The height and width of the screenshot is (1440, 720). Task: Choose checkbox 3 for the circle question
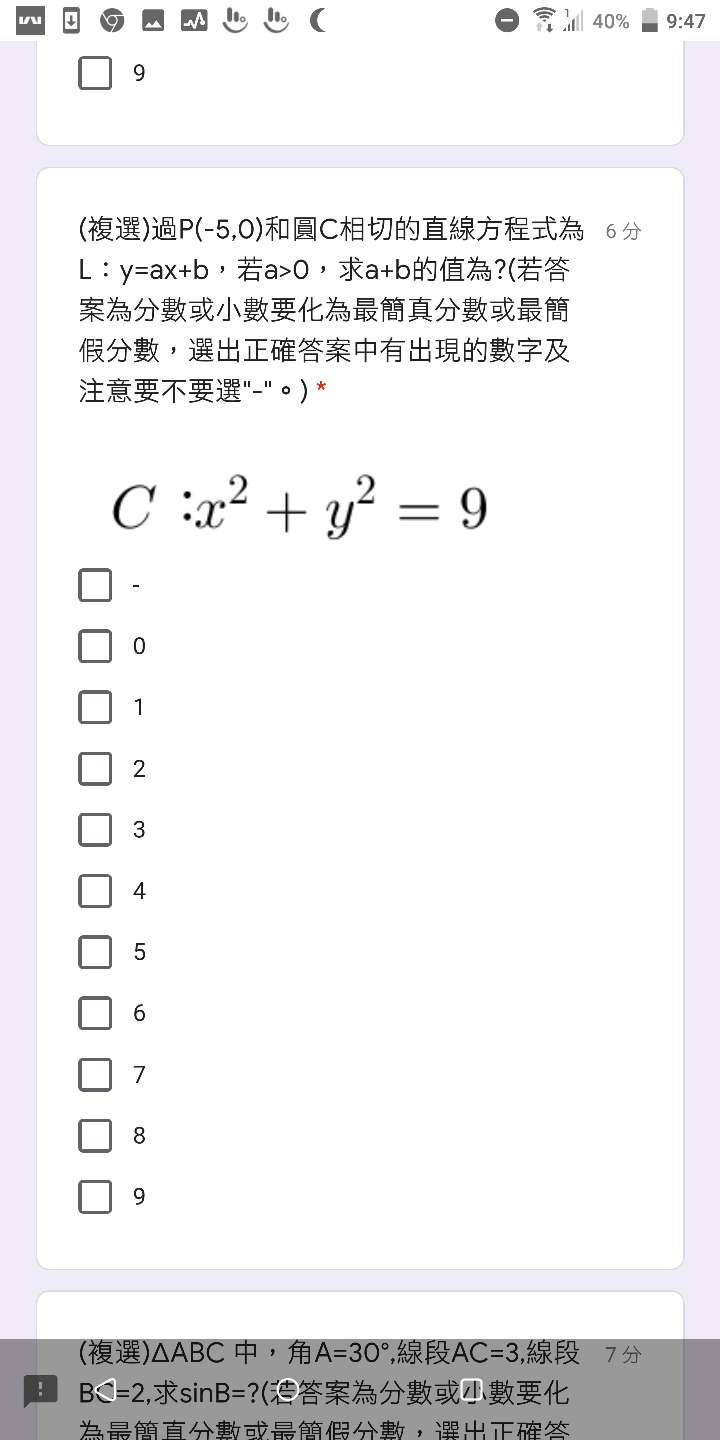click(x=95, y=829)
